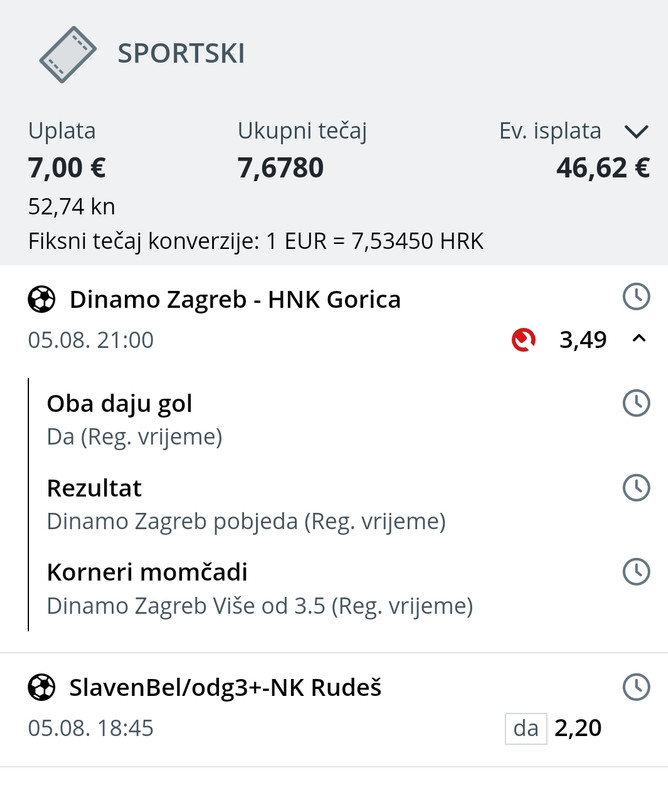Collapse the Dinamo Zagreb - HNK Gorica selections
This screenshot has height=800, width=668.
[639, 340]
